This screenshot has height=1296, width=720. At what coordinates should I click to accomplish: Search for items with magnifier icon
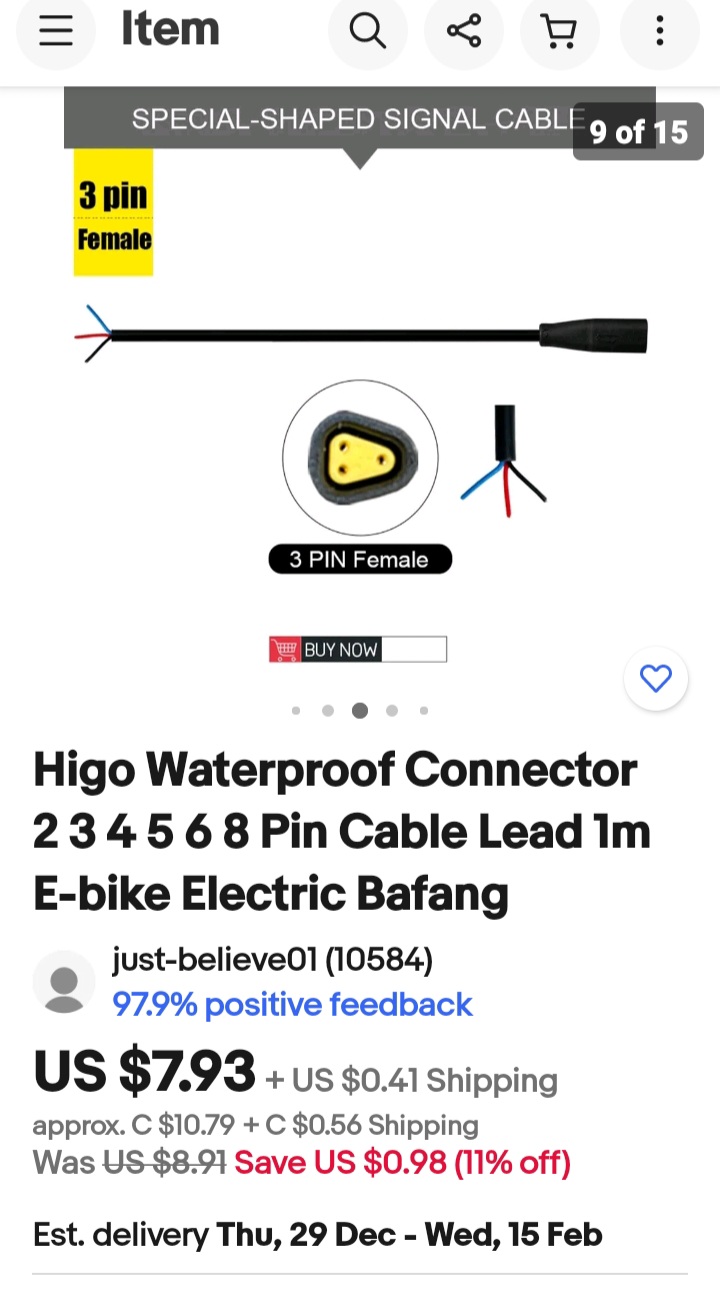367,31
